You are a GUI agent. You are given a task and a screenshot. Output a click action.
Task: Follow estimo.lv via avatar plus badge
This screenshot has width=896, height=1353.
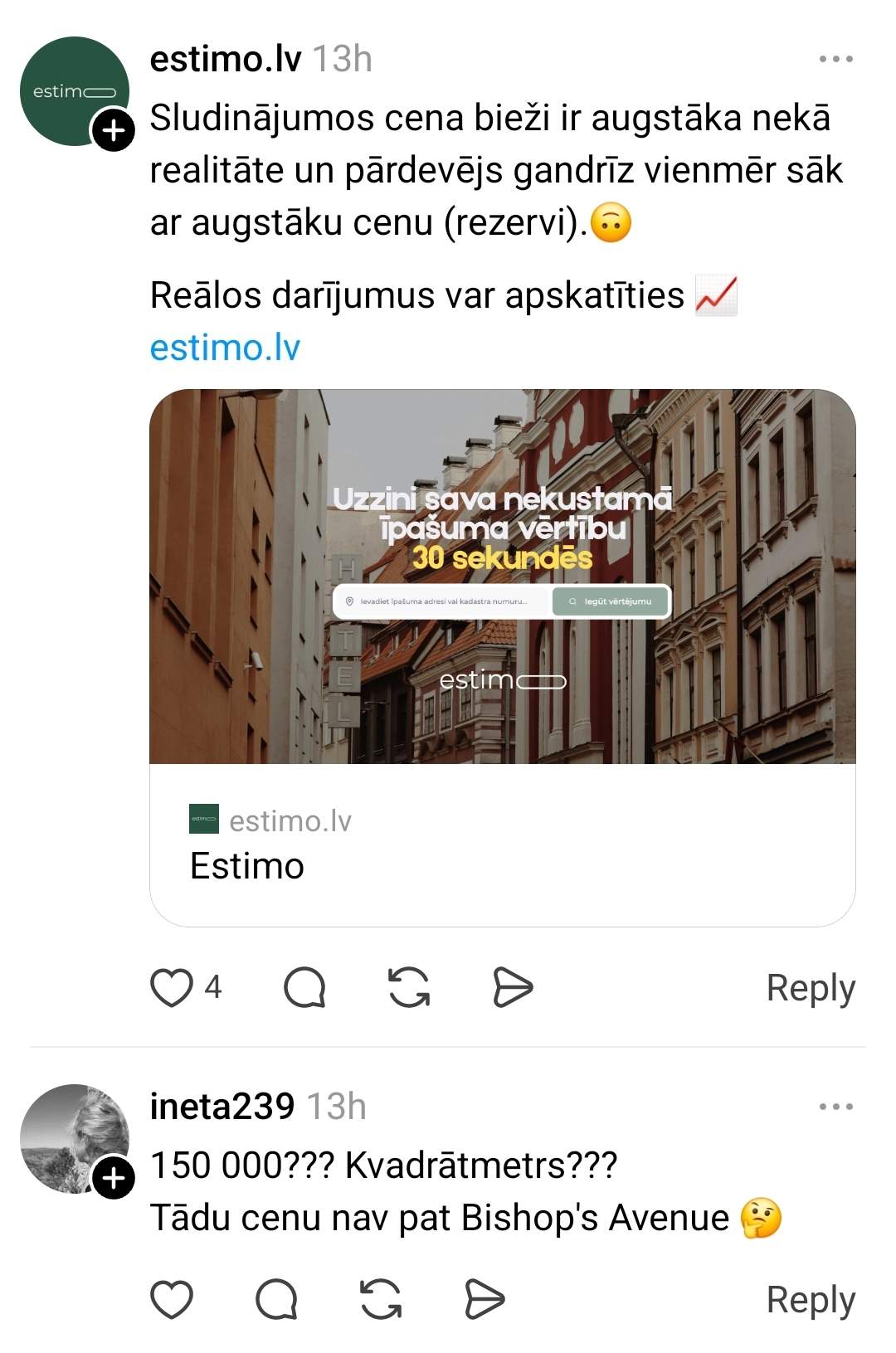(x=113, y=131)
